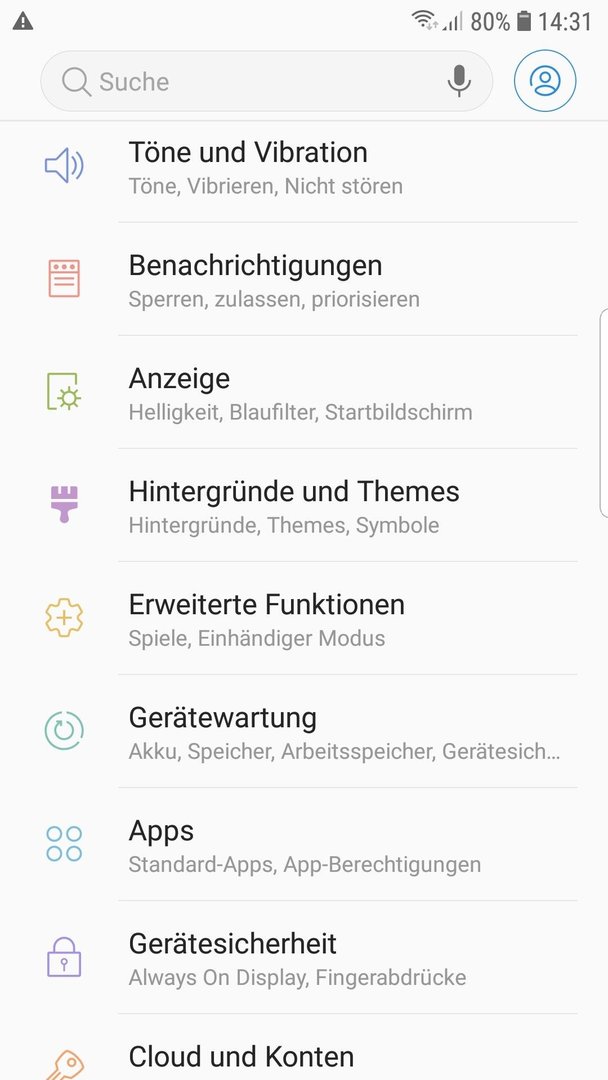
Task: Open Cloud und Konten
Action: click(304, 1047)
